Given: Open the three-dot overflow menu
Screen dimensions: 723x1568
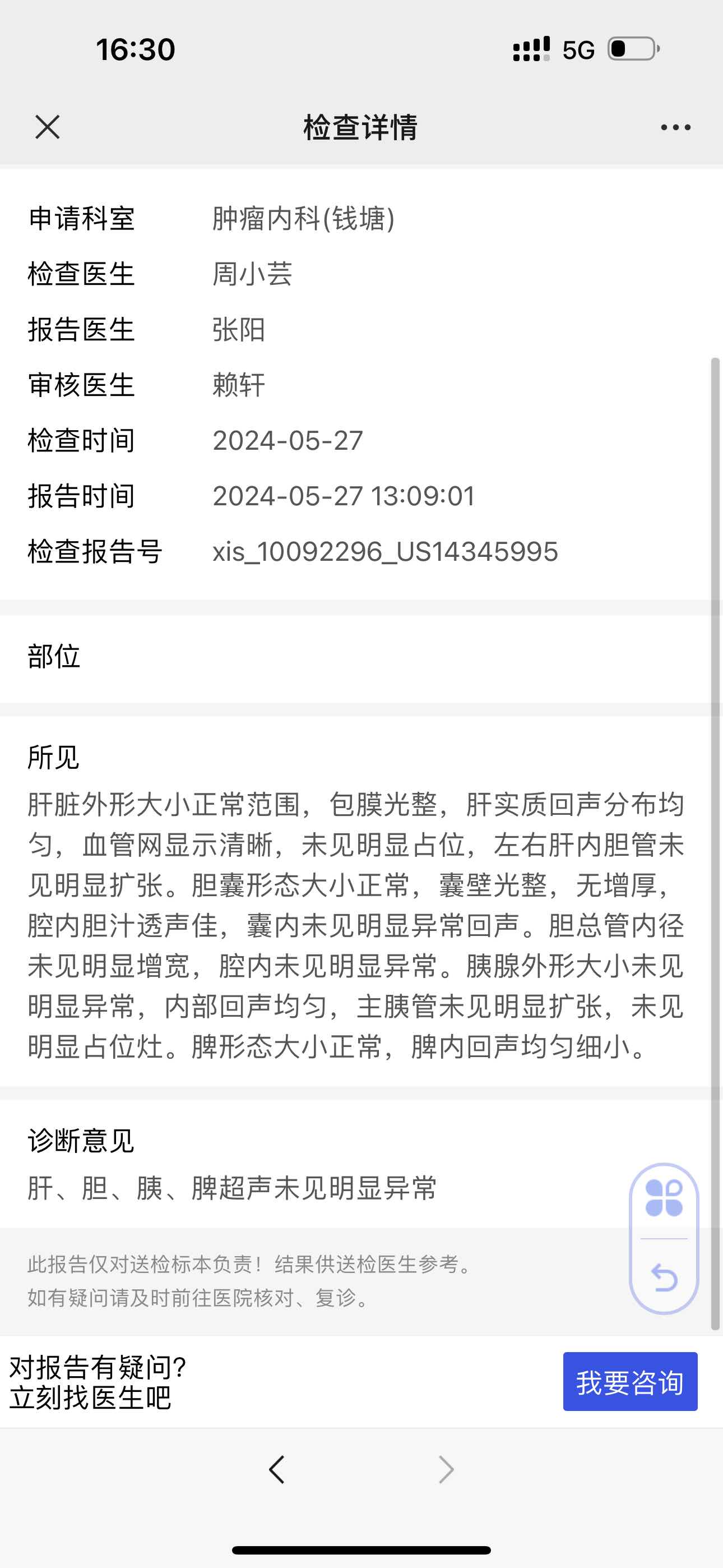Looking at the screenshot, I should pyautogui.click(x=675, y=127).
